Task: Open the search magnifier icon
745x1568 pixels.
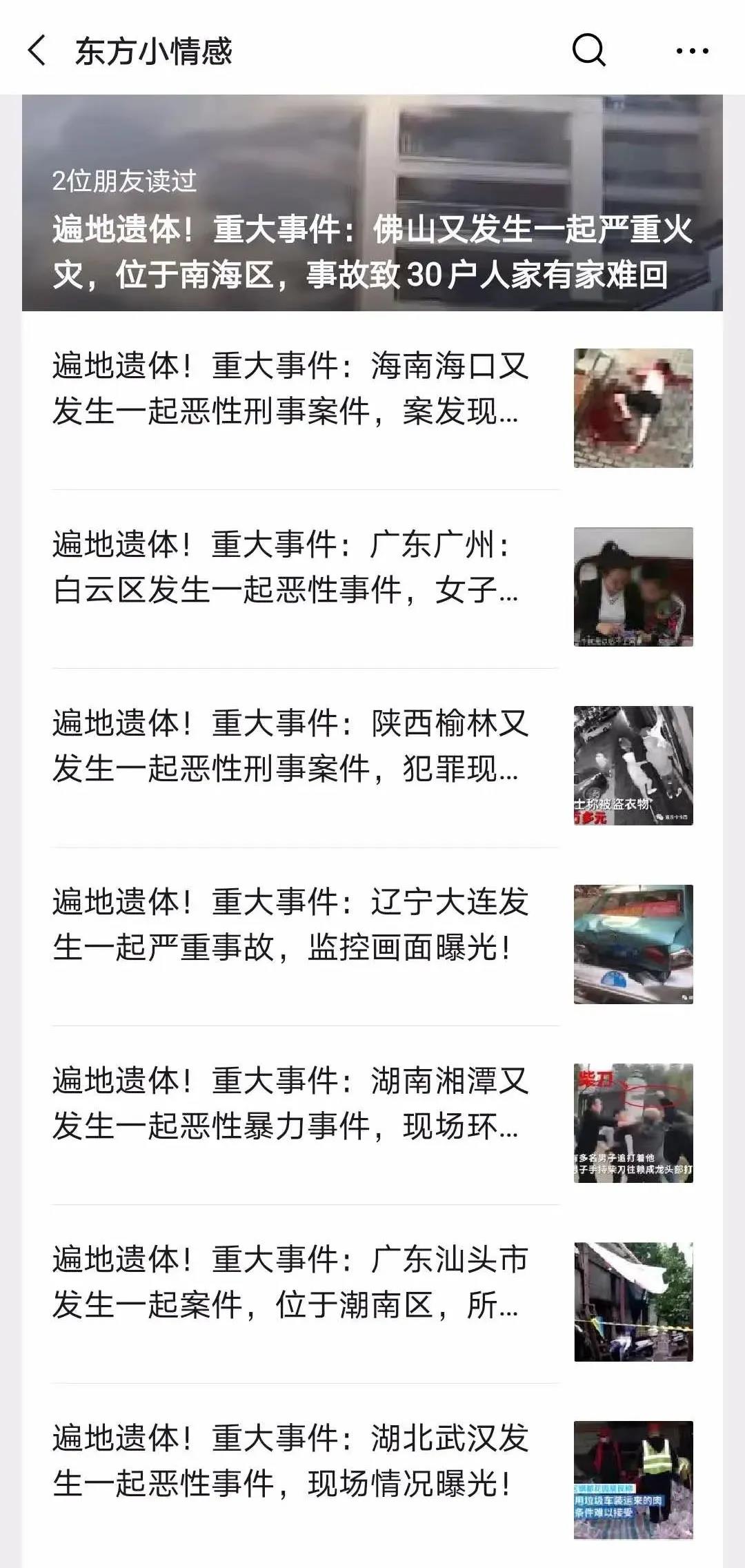Action: [589, 50]
